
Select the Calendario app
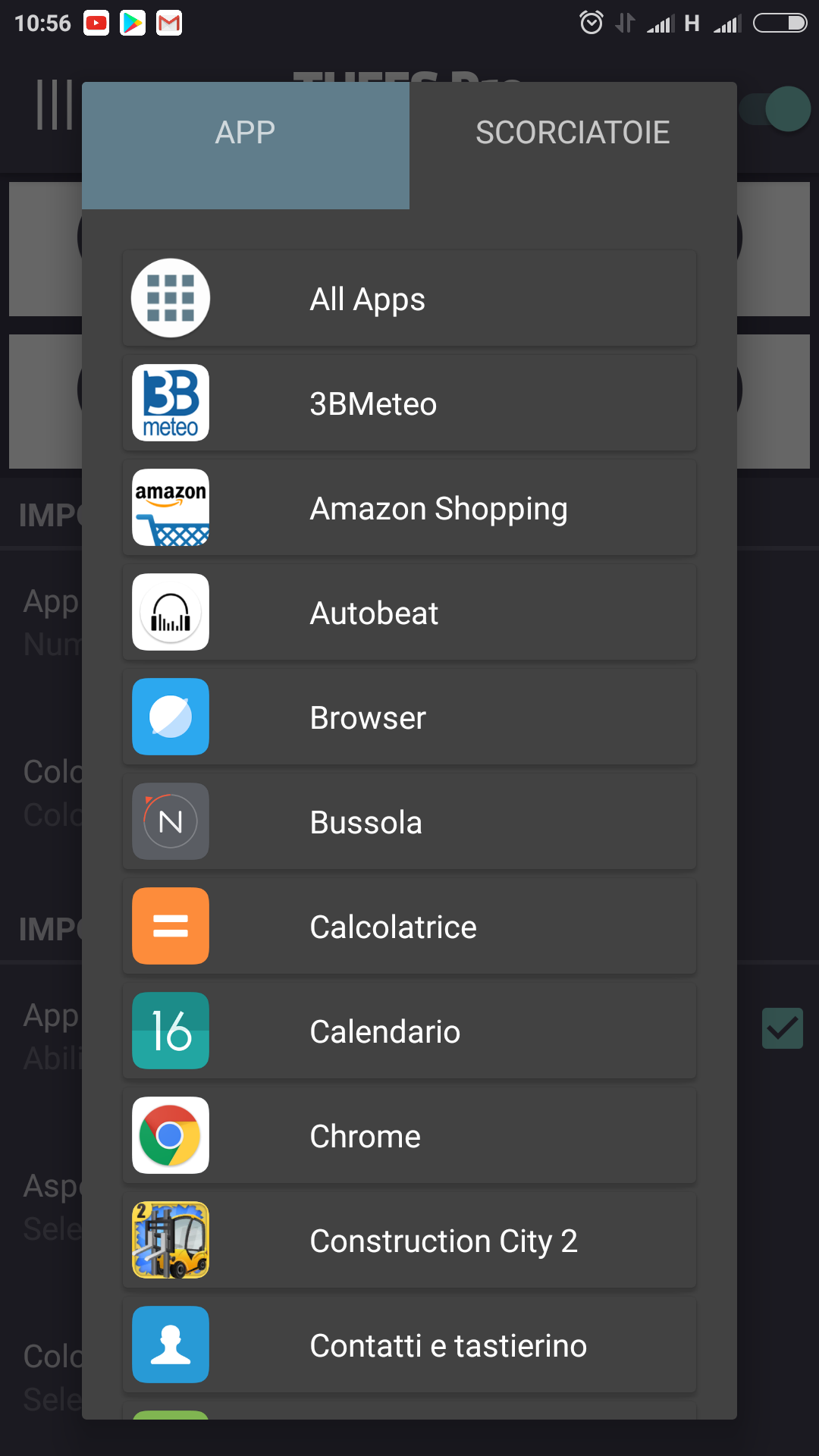(x=409, y=1031)
